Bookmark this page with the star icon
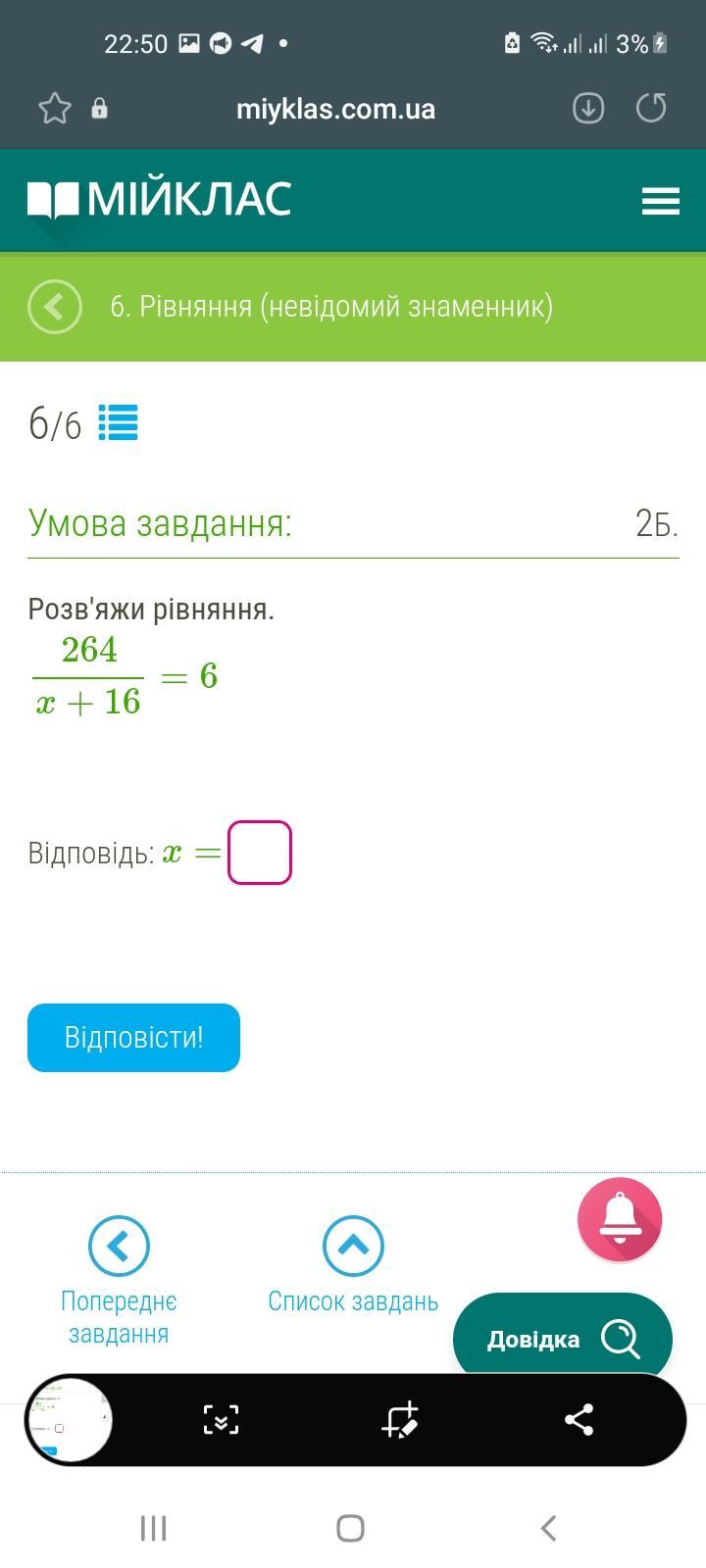This screenshot has height=1568, width=706. click(x=55, y=108)
